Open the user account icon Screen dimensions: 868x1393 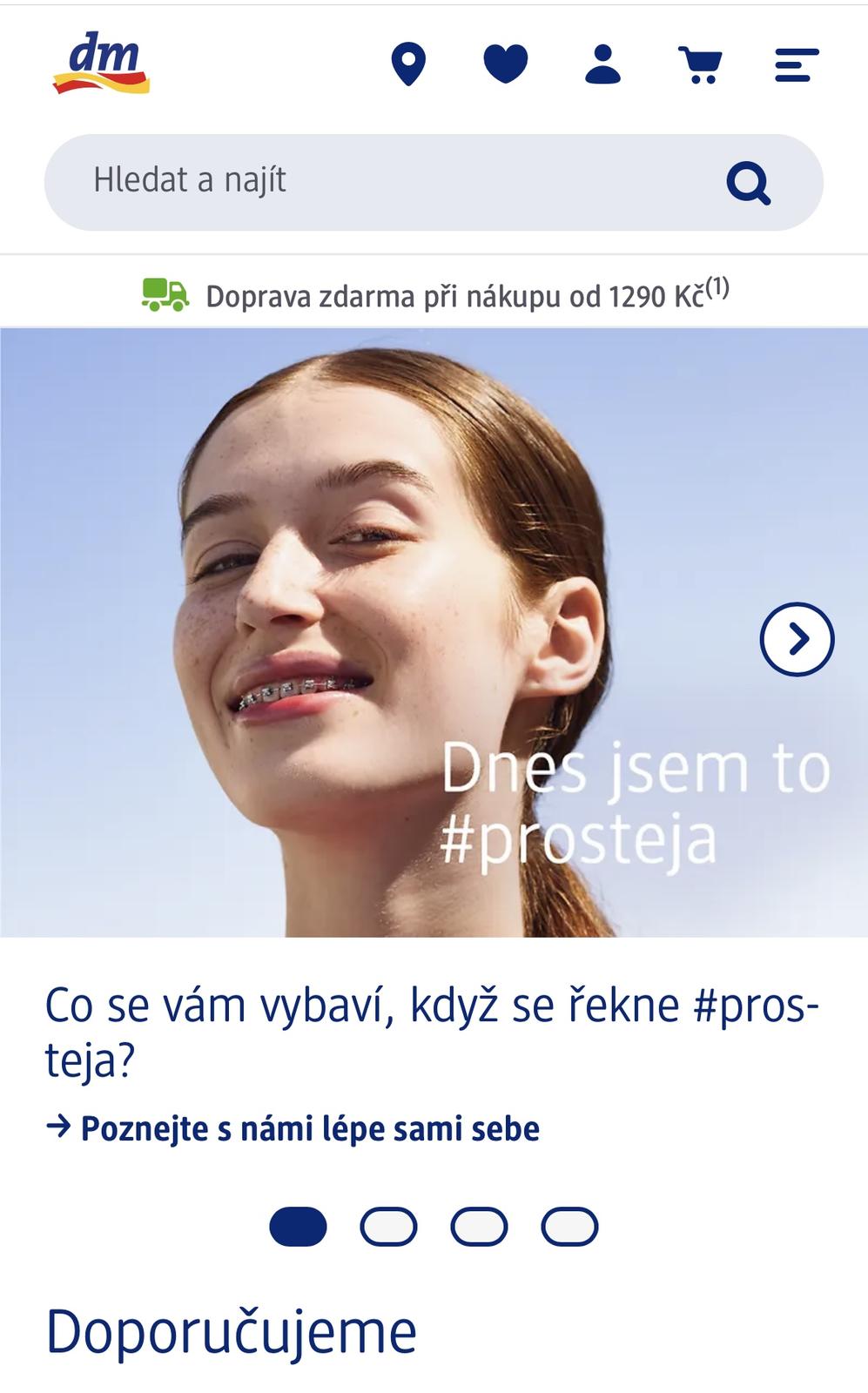click(602, 65)
